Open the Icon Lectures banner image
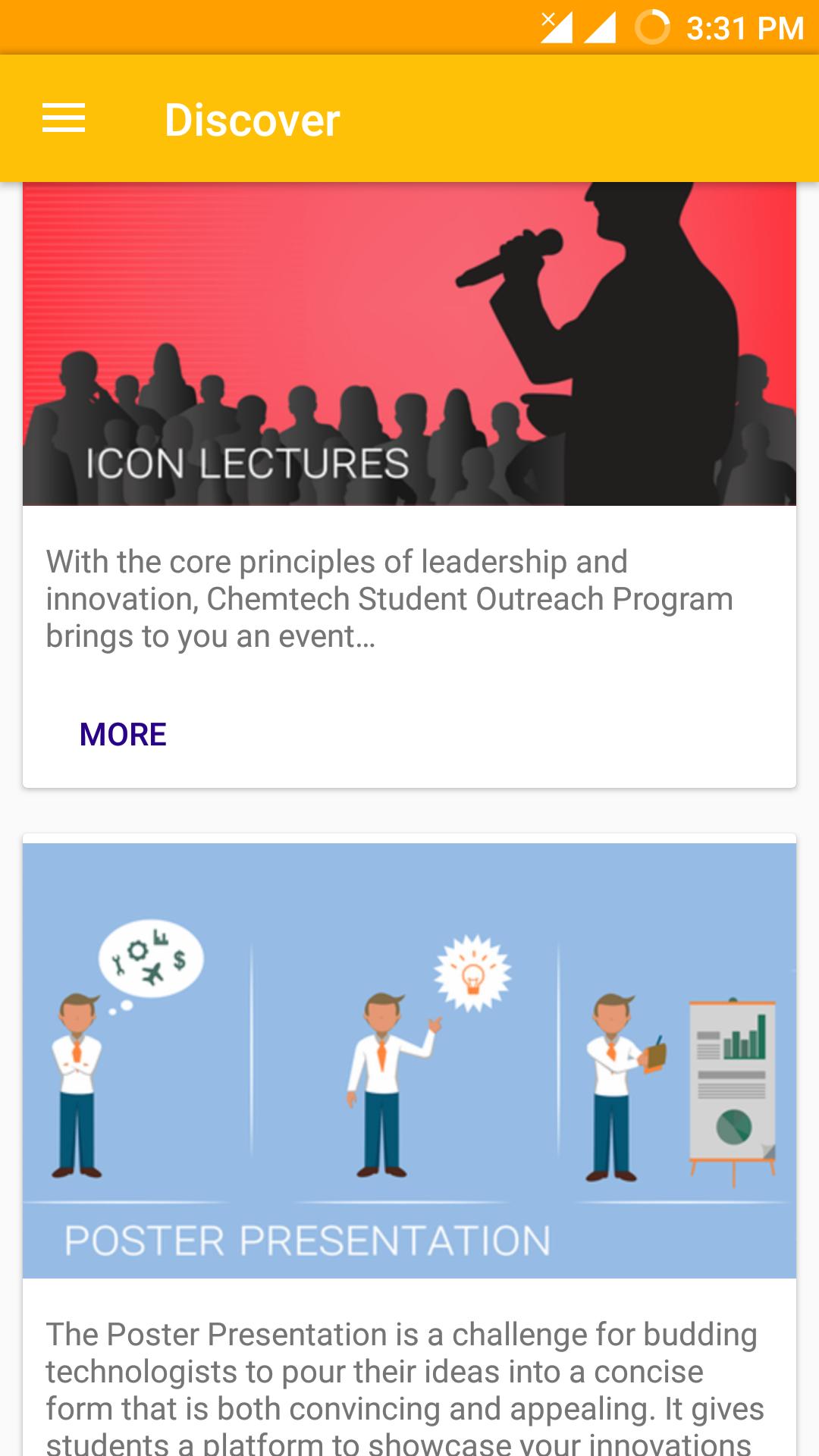The image size is (819, 1456). 409,341
